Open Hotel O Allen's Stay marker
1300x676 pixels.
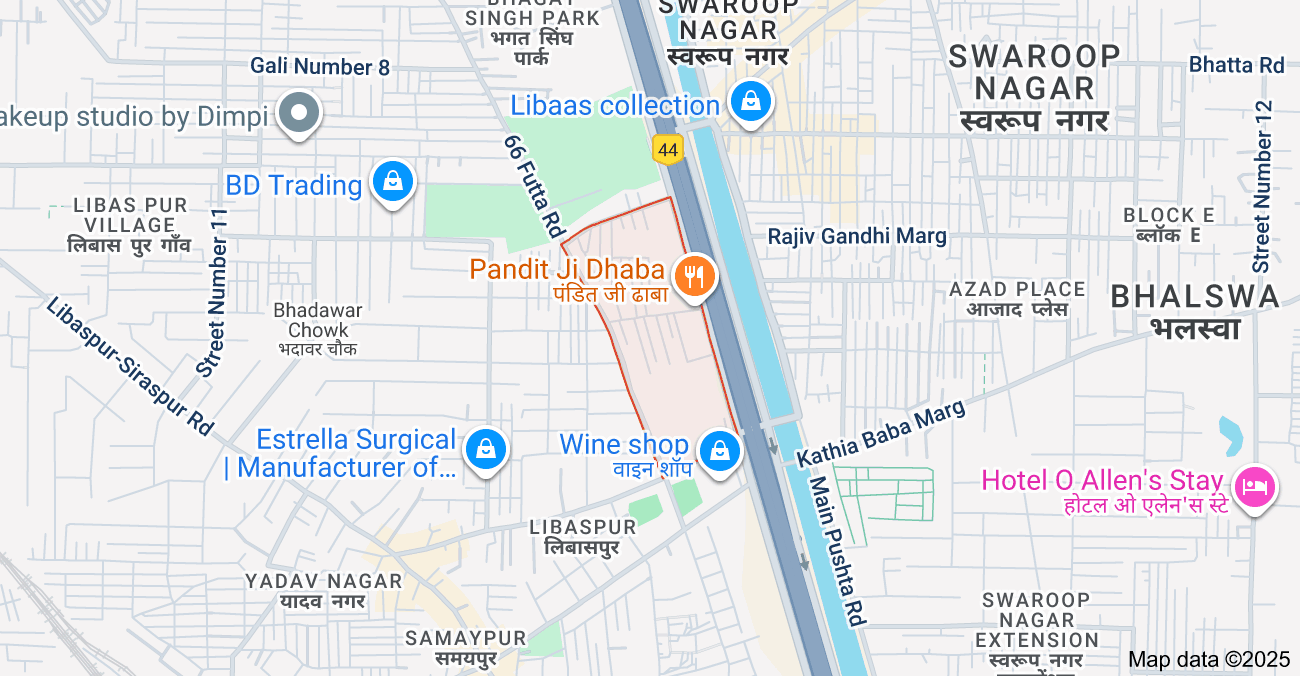(1254, 487)
